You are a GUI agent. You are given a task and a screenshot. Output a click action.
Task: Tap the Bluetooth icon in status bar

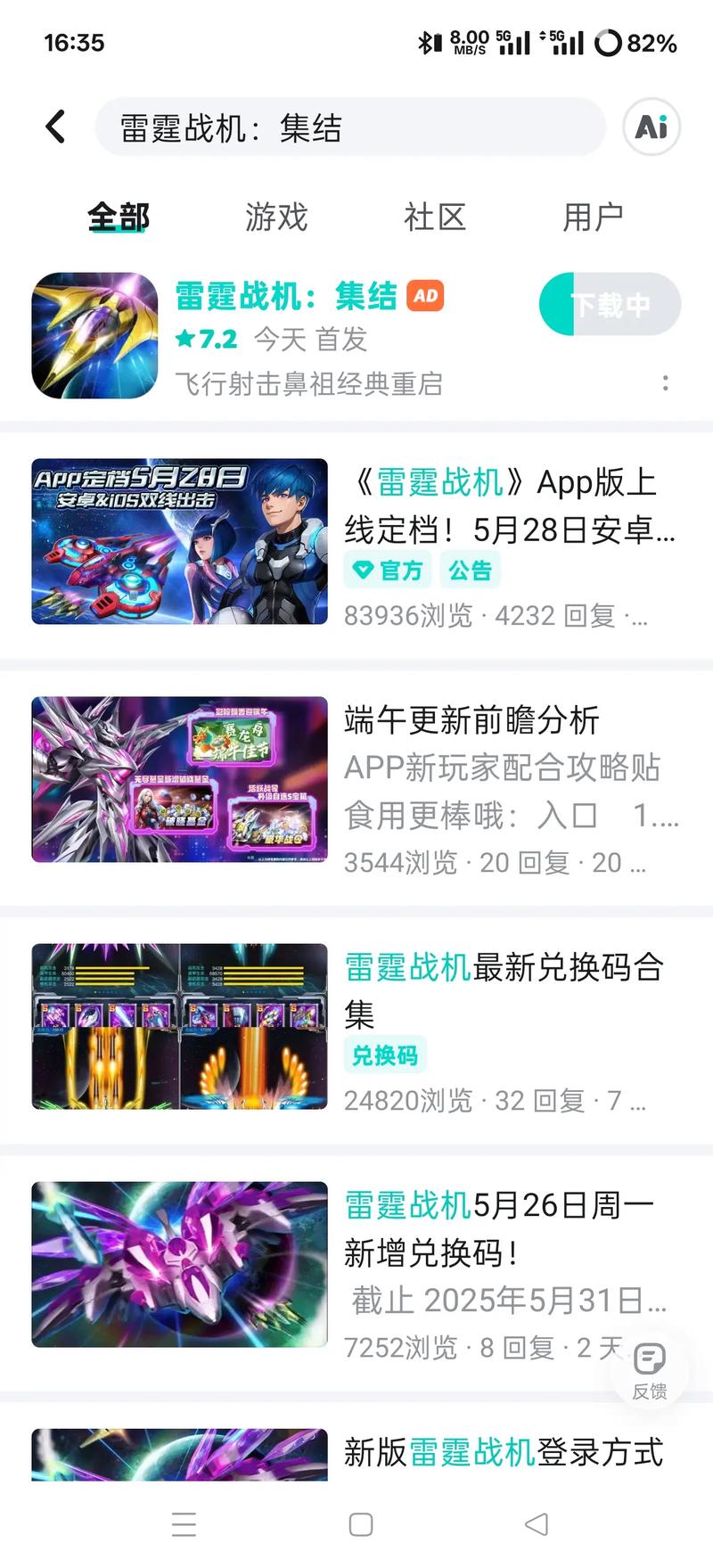[x=427, y=40]
